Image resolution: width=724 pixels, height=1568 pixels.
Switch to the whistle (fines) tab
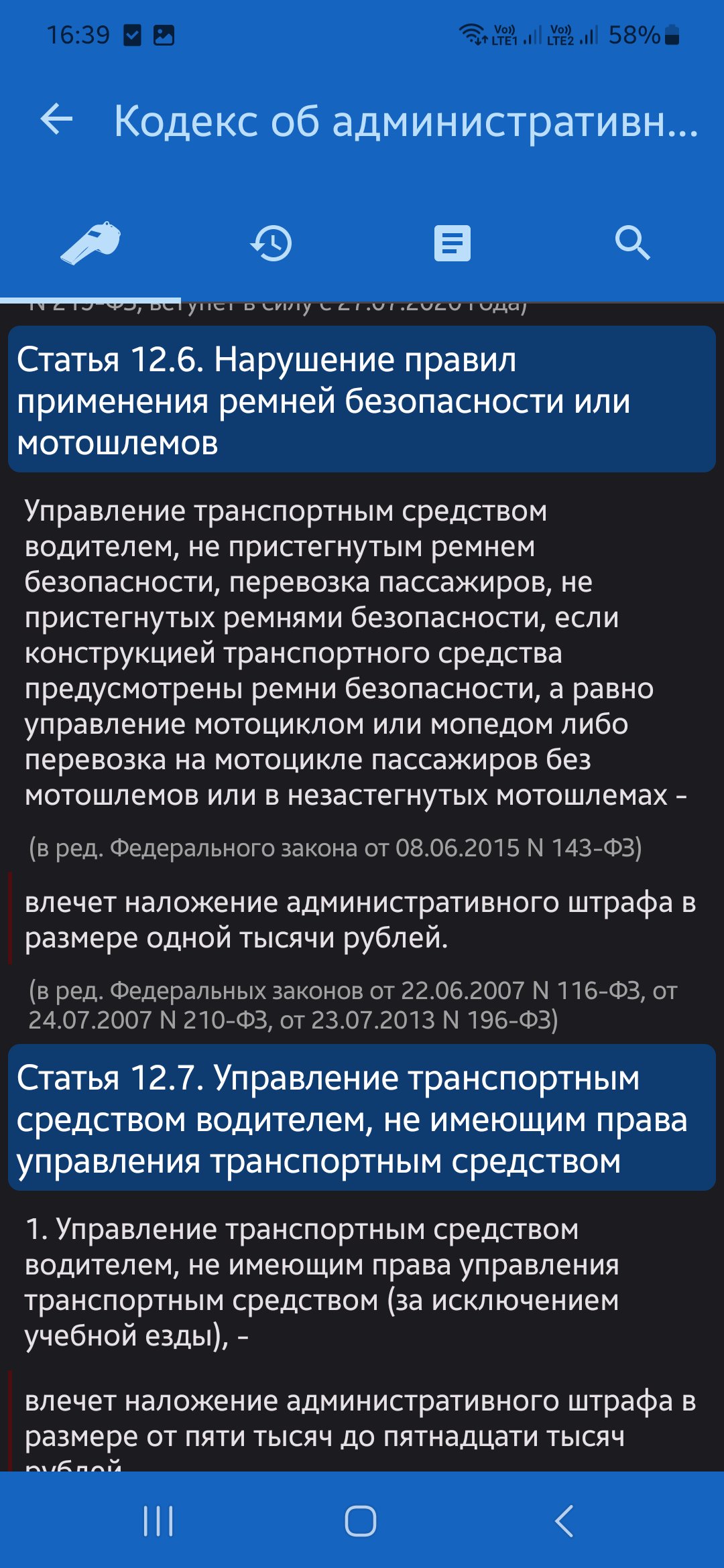(x=90, y=243)
